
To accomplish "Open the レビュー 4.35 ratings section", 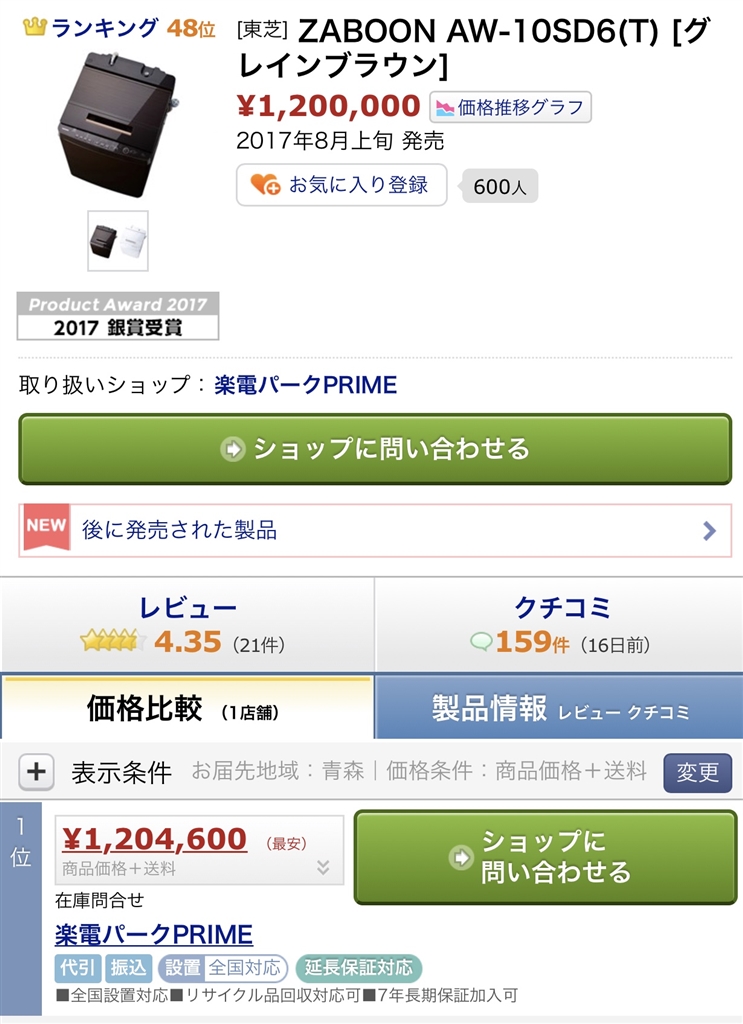I will tap(187, 625).
